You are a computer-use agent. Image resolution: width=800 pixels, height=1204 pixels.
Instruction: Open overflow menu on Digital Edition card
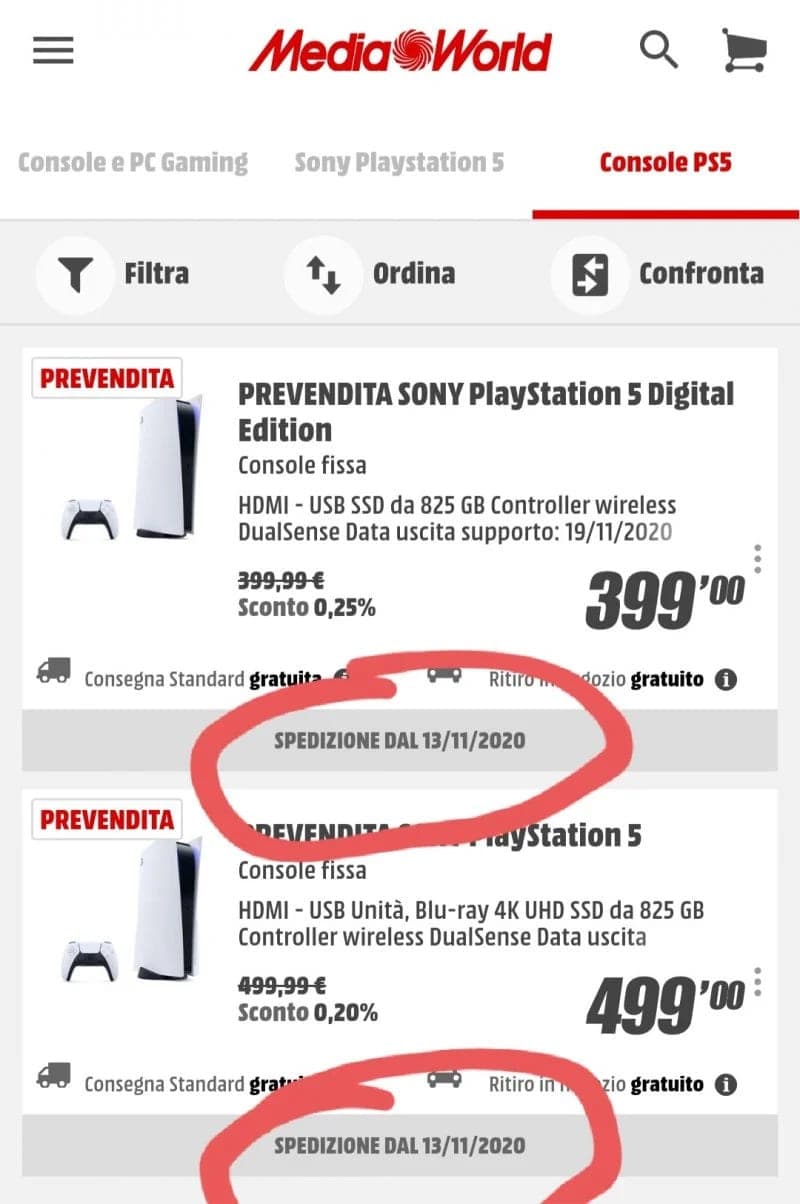[758, 559]
